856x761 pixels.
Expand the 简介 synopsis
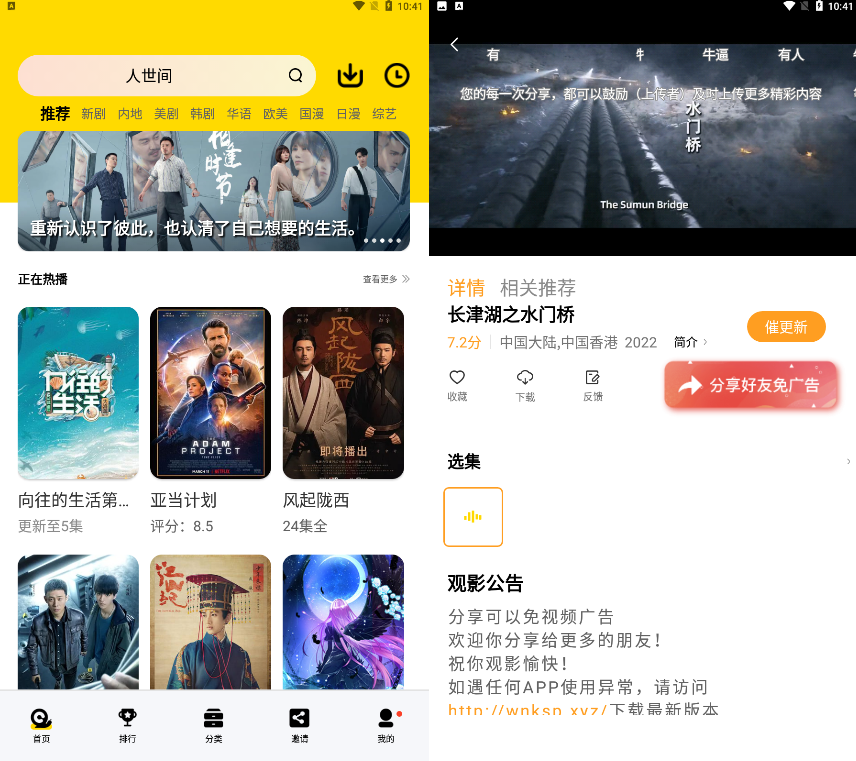(x=690, y=342)
